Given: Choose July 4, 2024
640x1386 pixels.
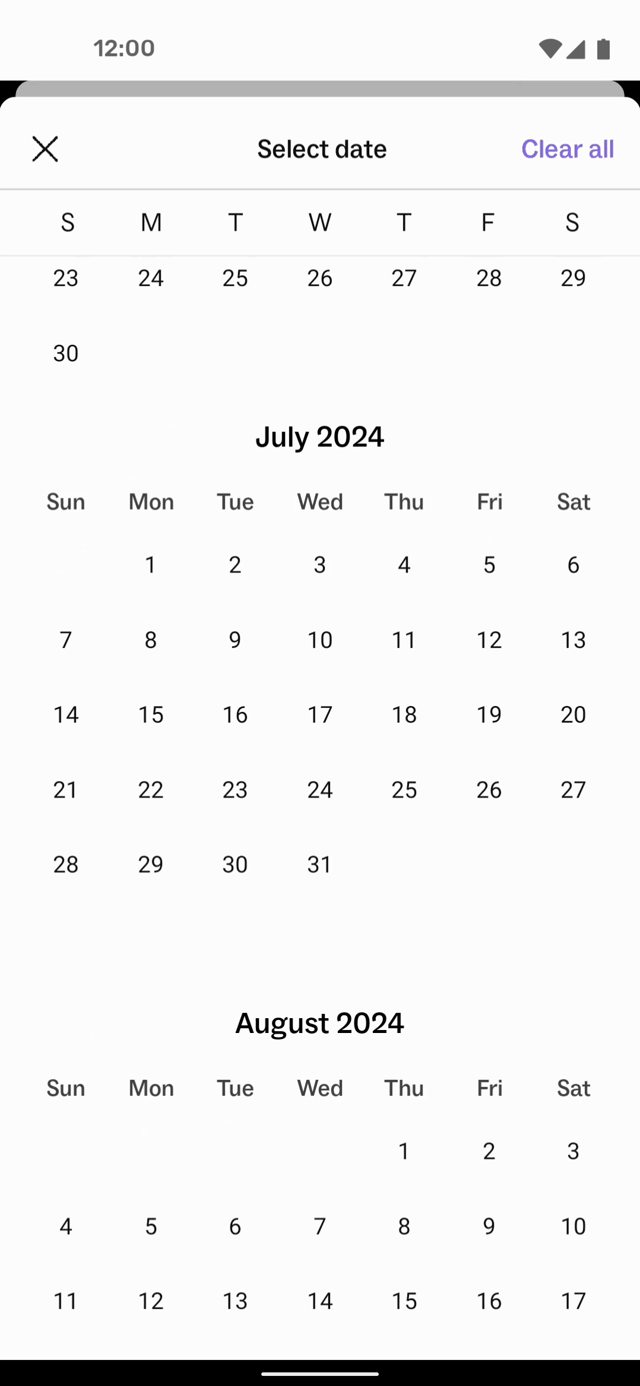Looking at the screenshot, I should 404,565.
